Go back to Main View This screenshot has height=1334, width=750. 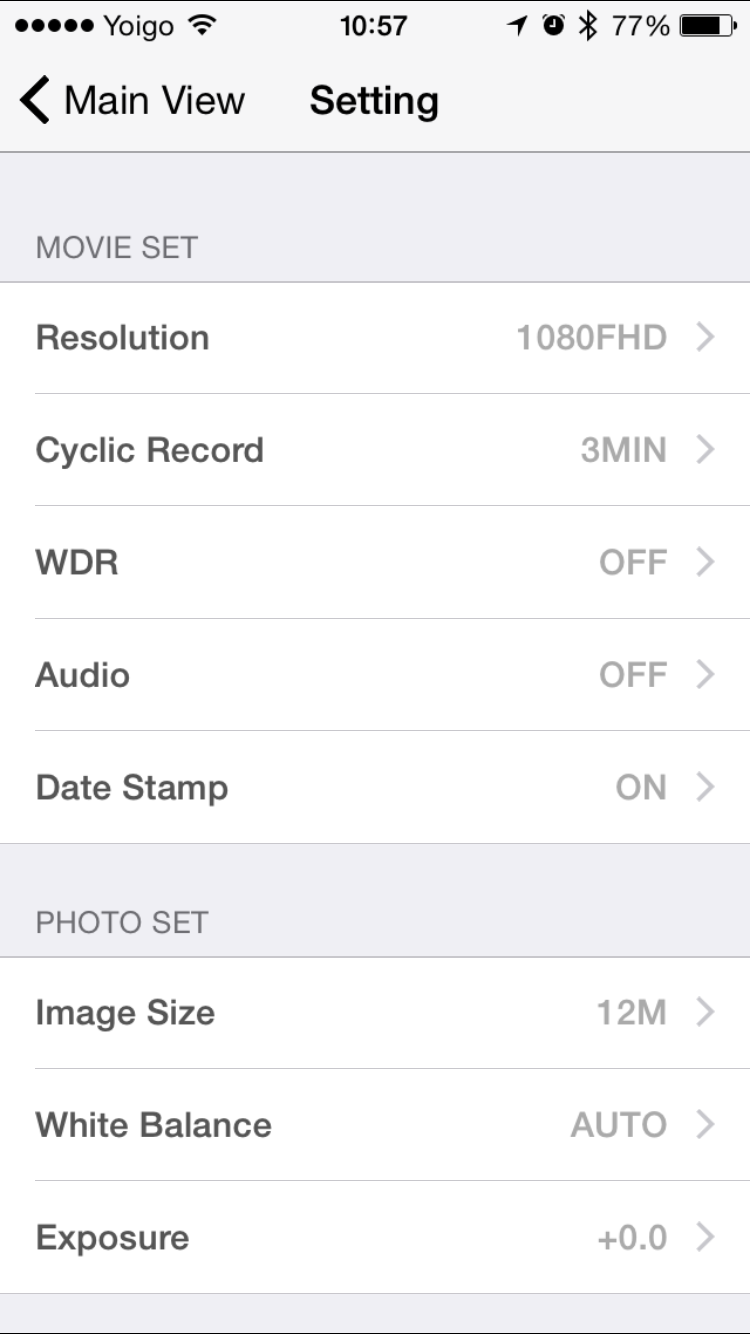132,101
